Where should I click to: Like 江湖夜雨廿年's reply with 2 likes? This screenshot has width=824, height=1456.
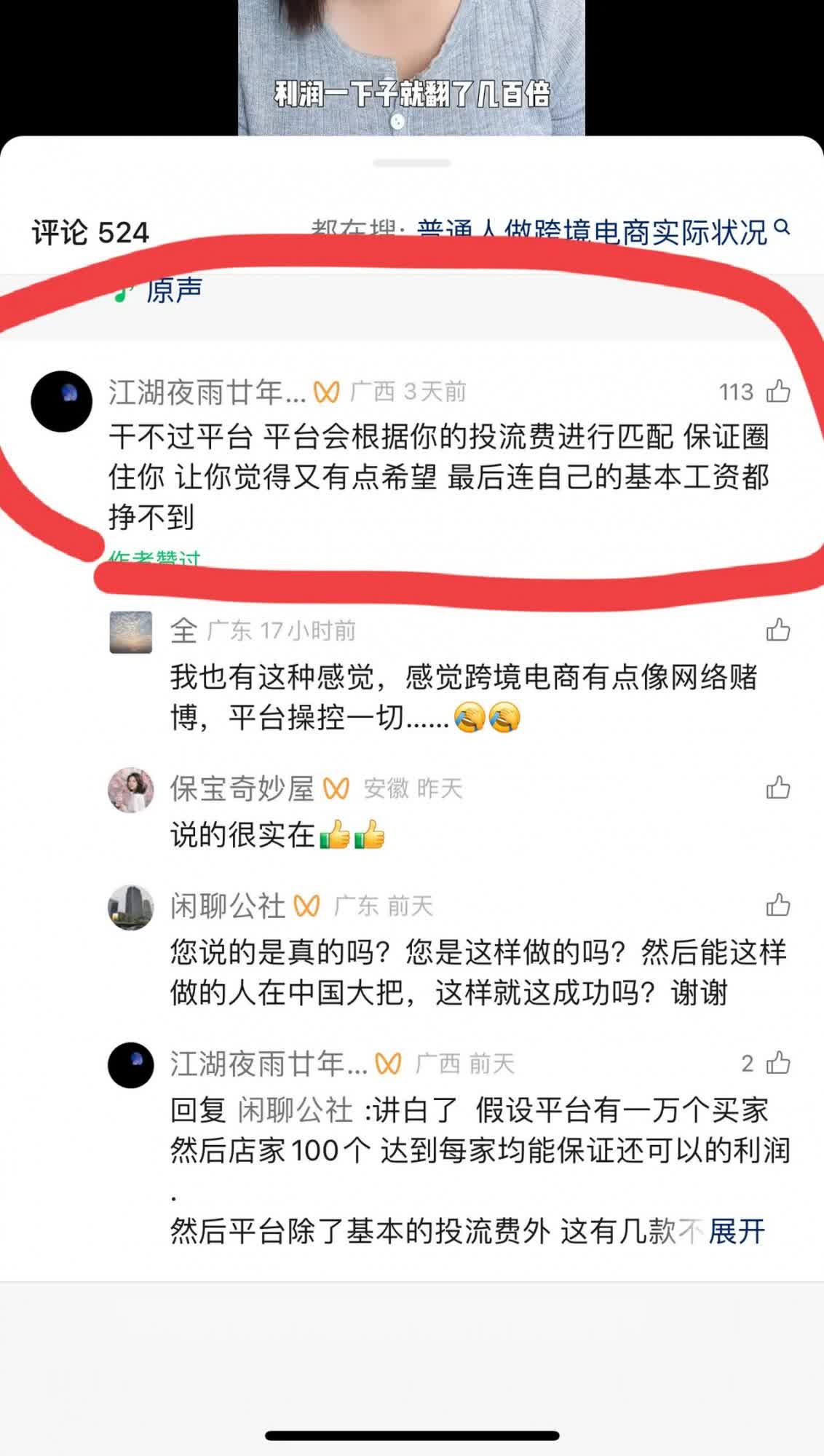[x=778, y=1064]
